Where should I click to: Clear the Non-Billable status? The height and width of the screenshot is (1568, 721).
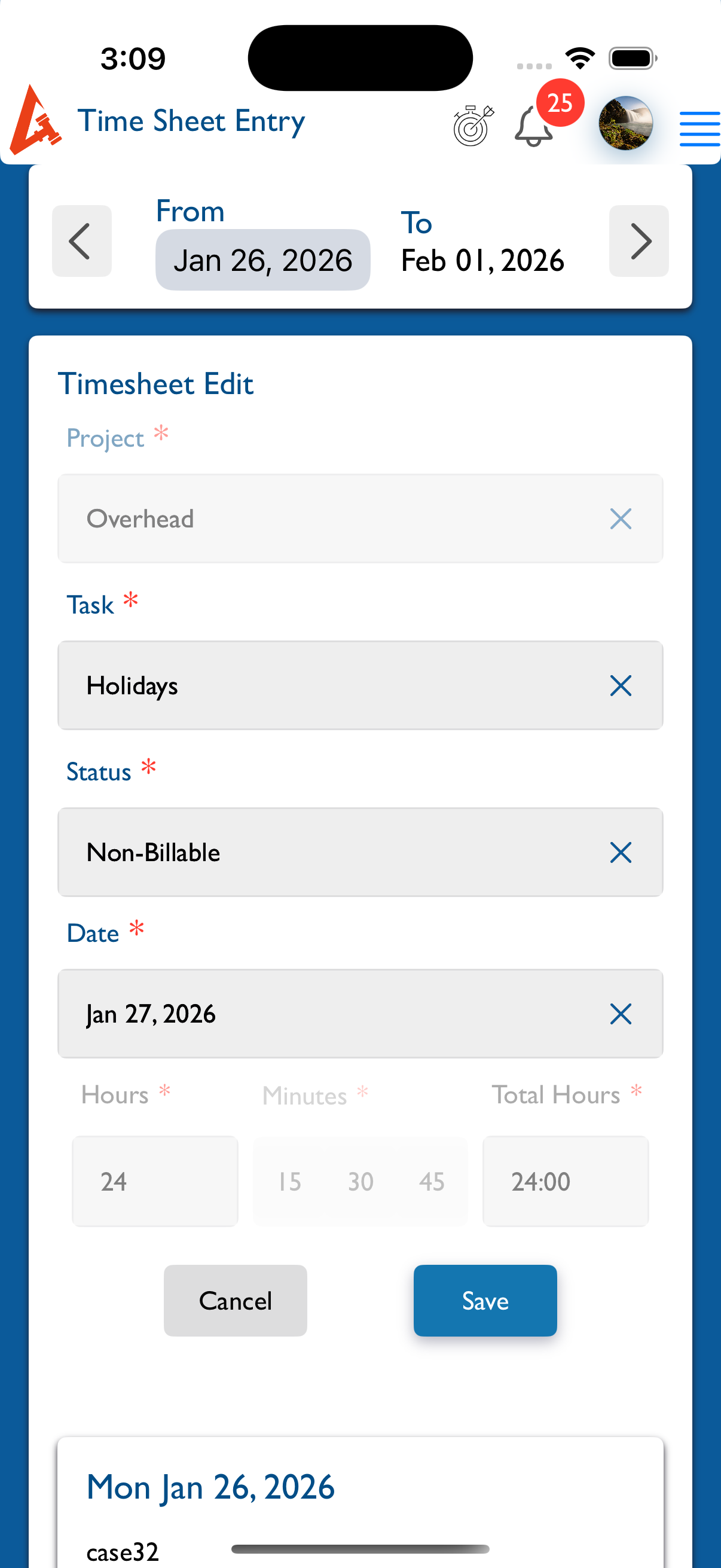point(621,853)
